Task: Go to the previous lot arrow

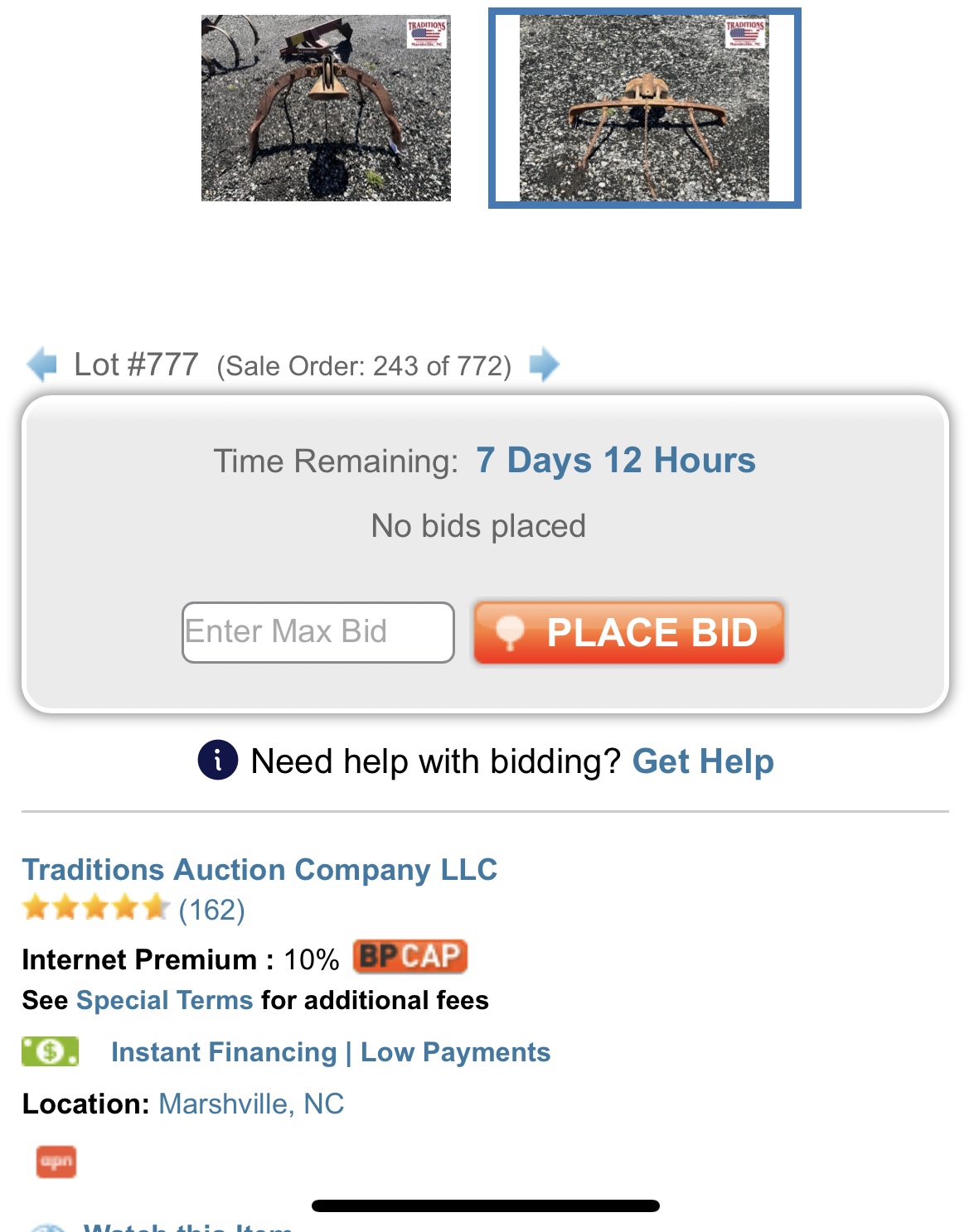Action: [x=41, y=365]
